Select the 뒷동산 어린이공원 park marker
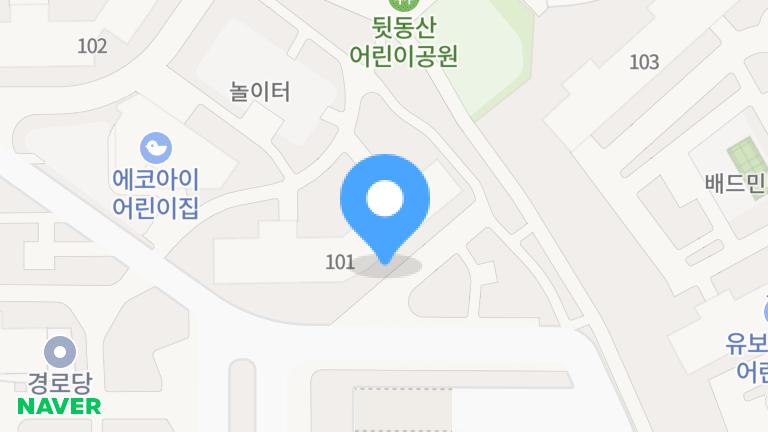Image resolution: width=768 pixels, height=432 pixels. 403,5
